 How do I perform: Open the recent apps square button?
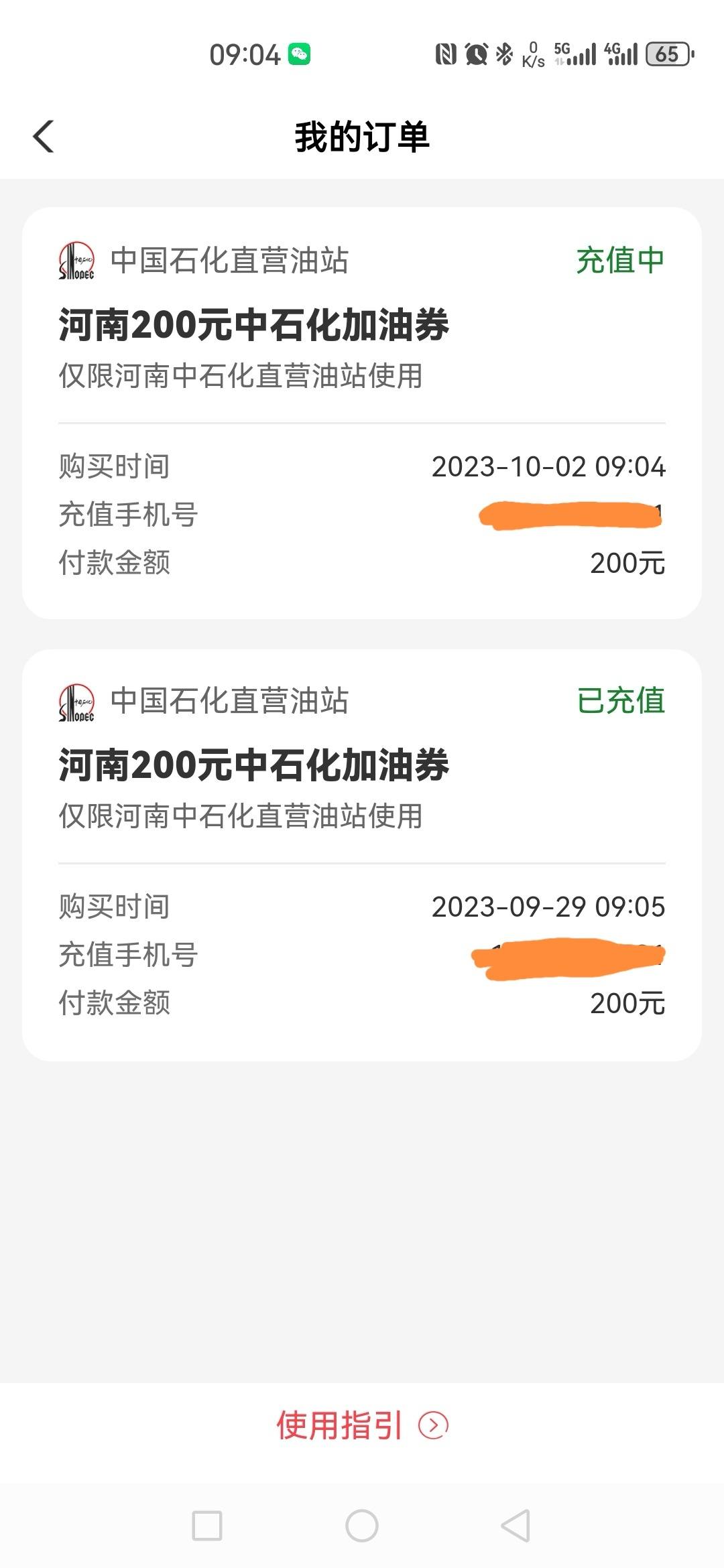[207, 1526]
